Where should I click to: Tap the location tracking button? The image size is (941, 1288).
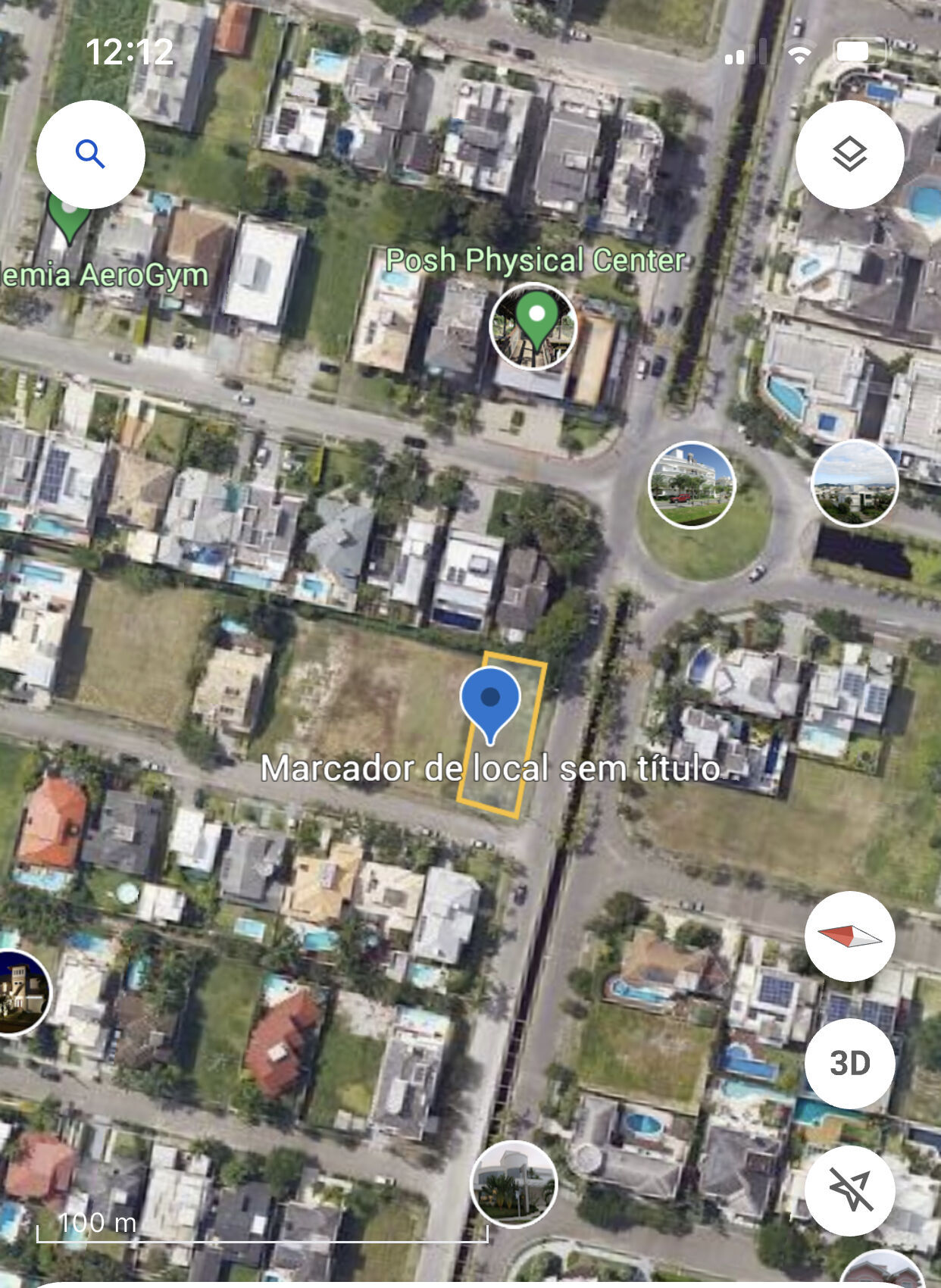(x=849, y=1191)
